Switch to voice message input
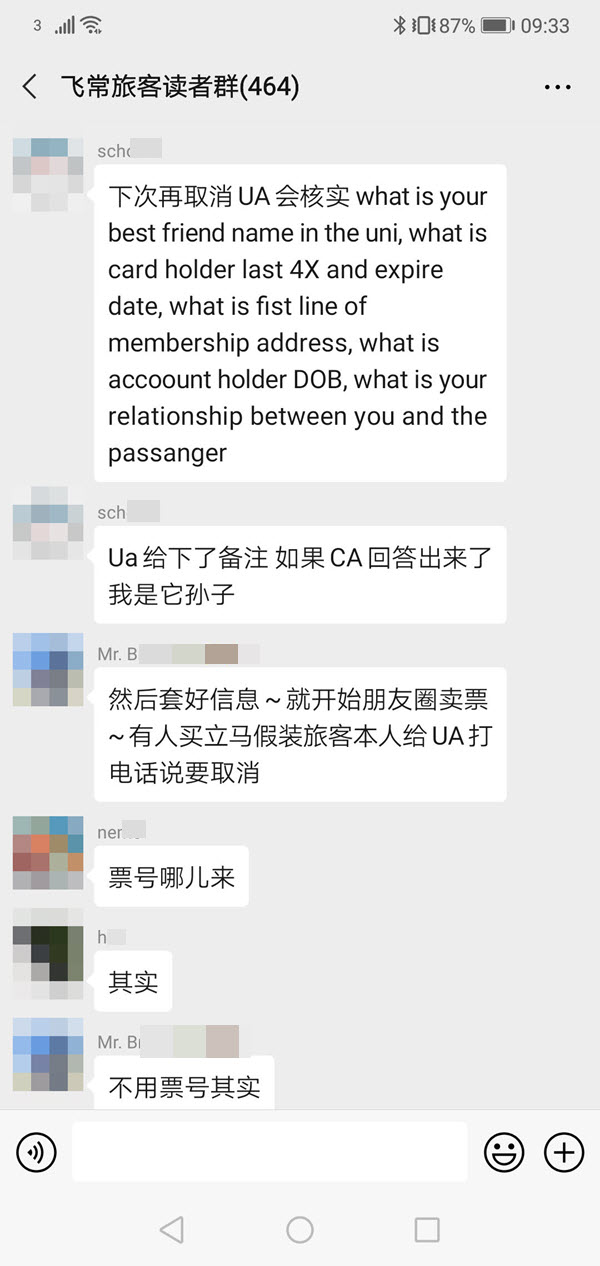 click(36, 1153)
